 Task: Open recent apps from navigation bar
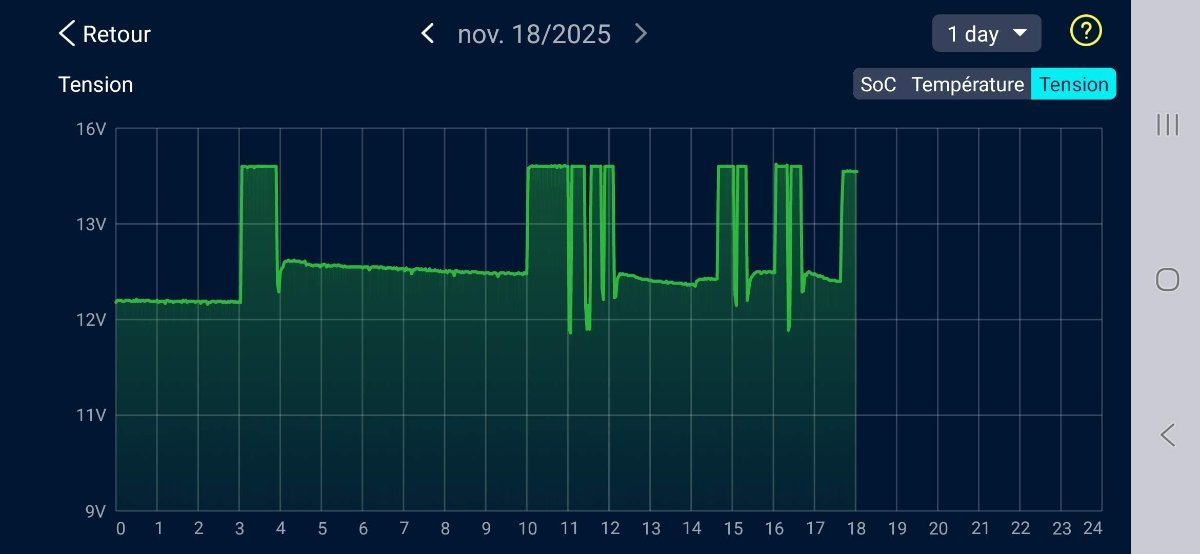click(1166, 125)
